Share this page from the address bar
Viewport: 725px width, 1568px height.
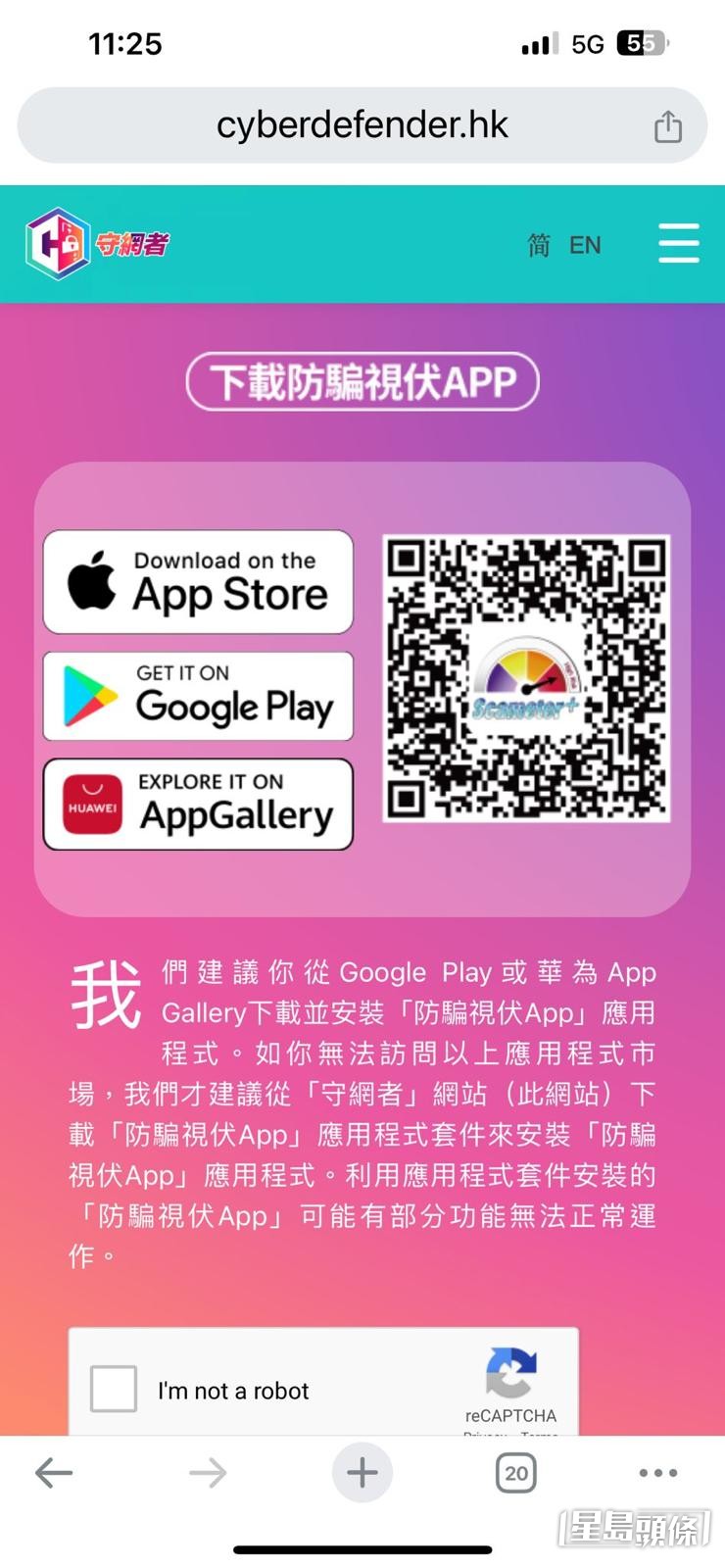click(667, 126)
